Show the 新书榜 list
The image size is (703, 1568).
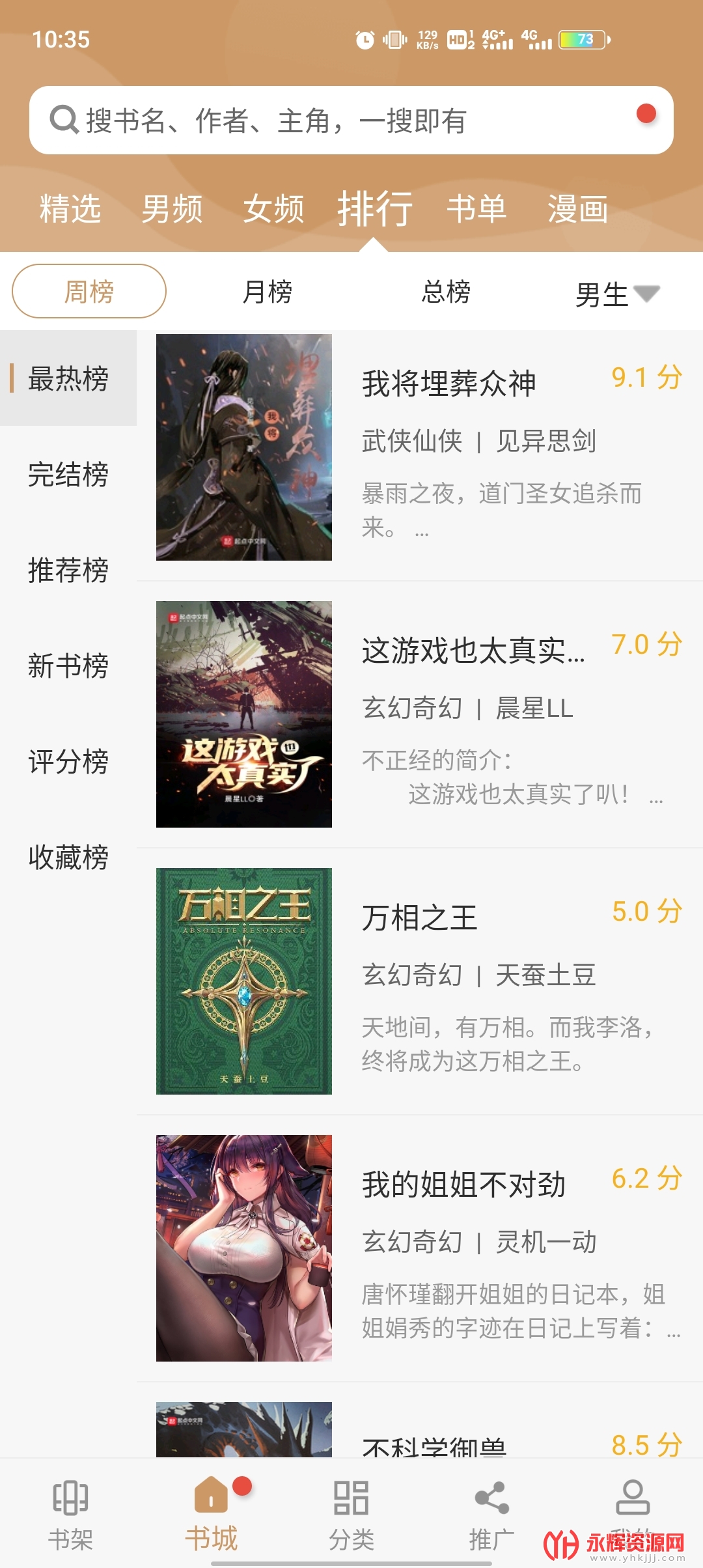point(68,665)
